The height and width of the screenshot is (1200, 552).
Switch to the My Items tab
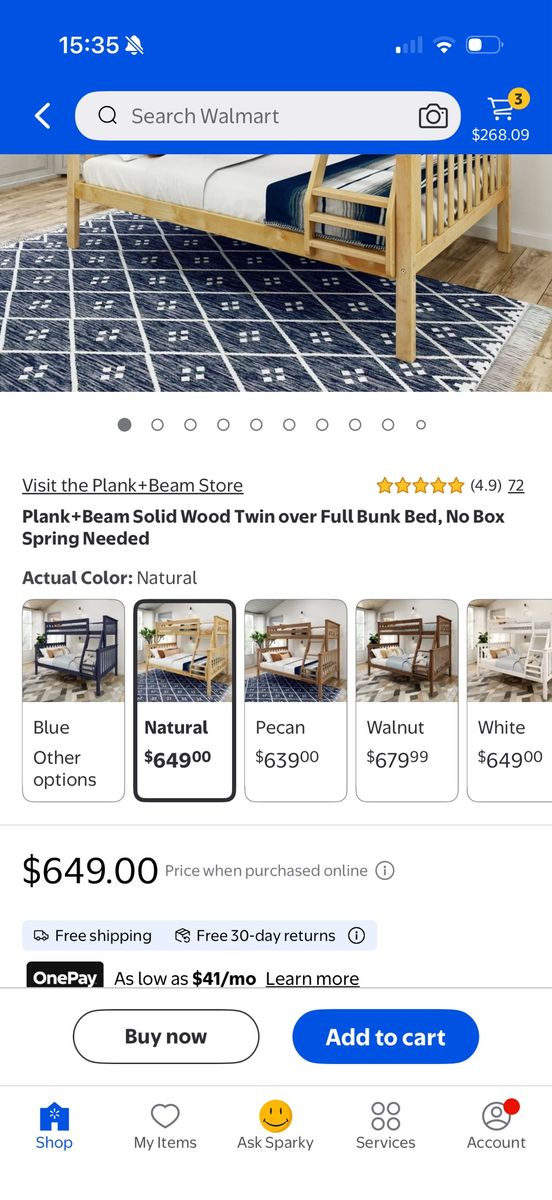[165, 1126]
